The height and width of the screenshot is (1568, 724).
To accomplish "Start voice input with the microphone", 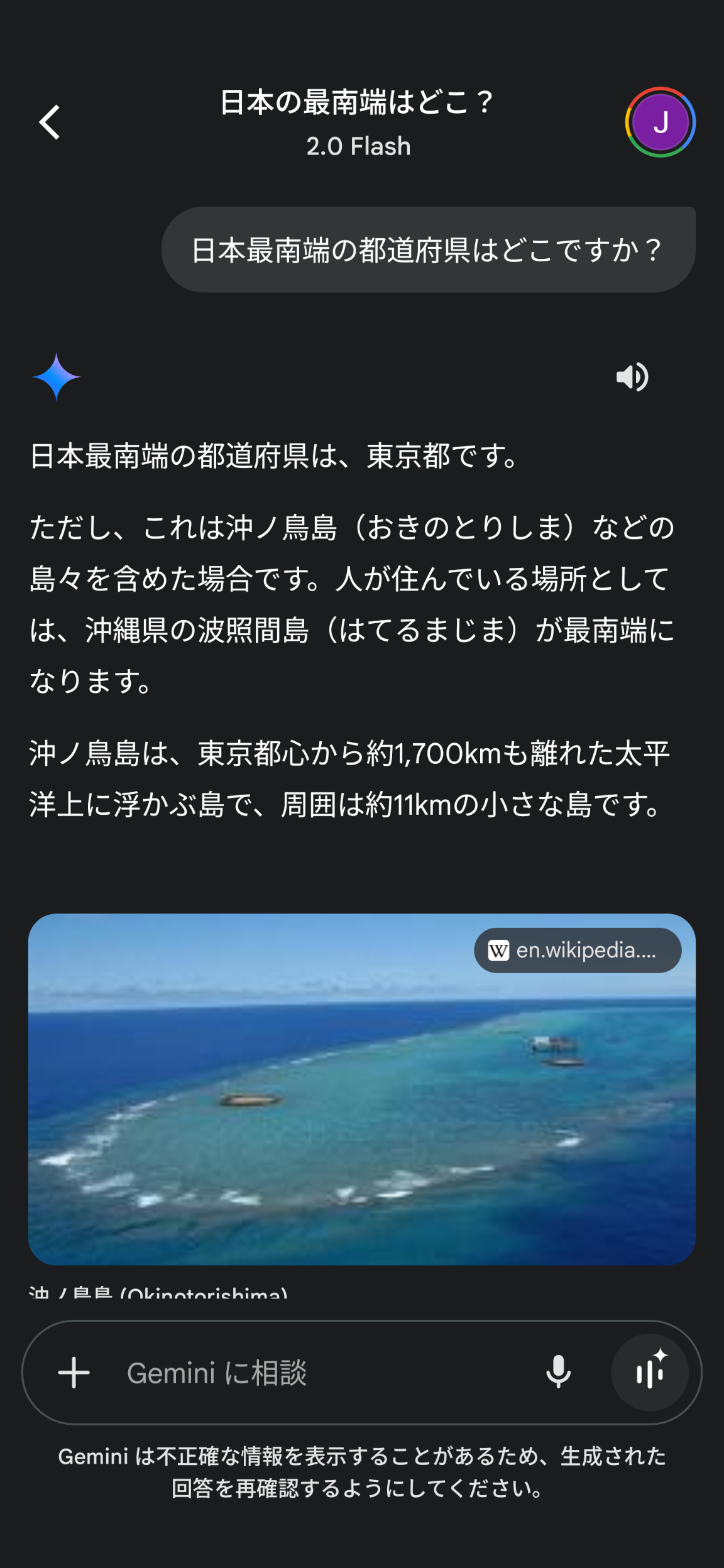I will pos(558,1372).
